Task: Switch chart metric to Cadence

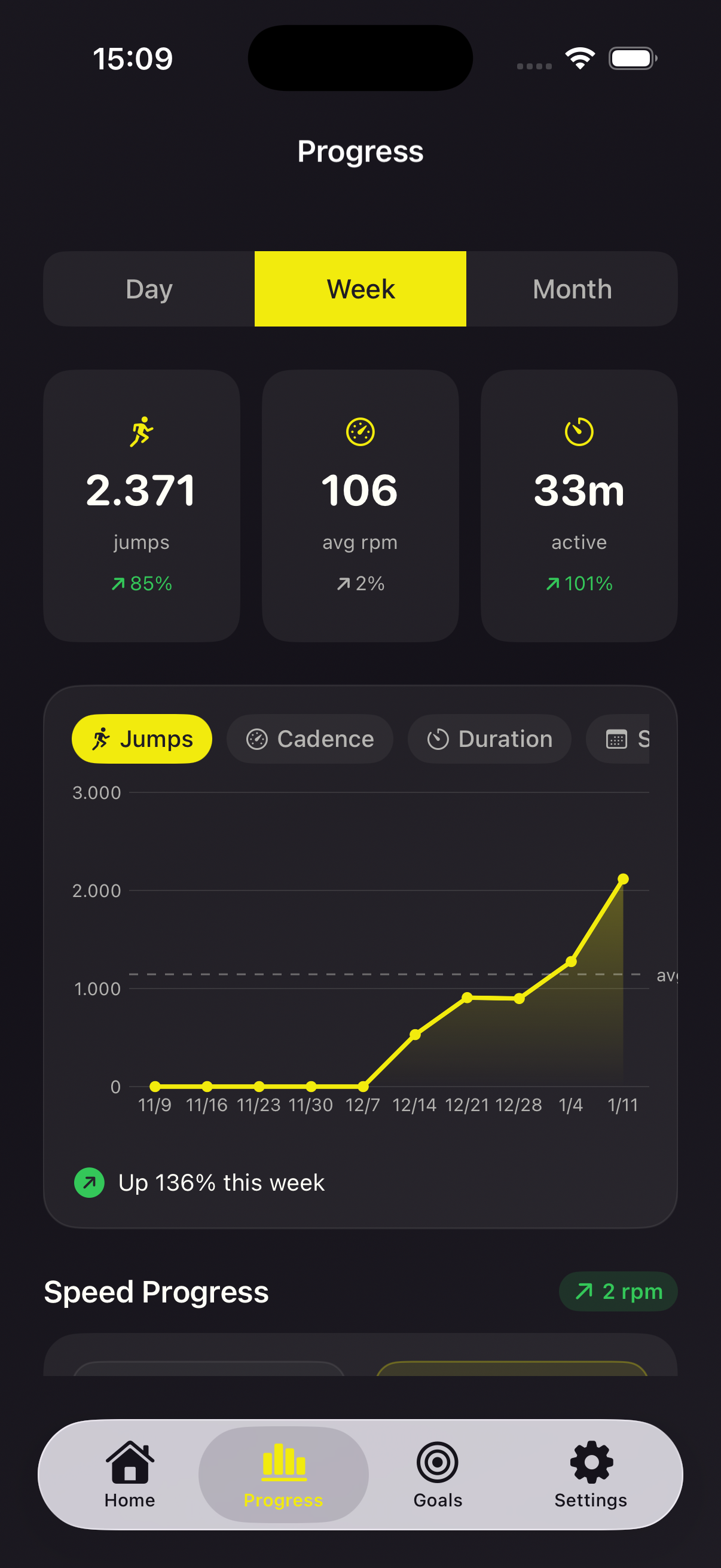Action: [x=310, y=739]
